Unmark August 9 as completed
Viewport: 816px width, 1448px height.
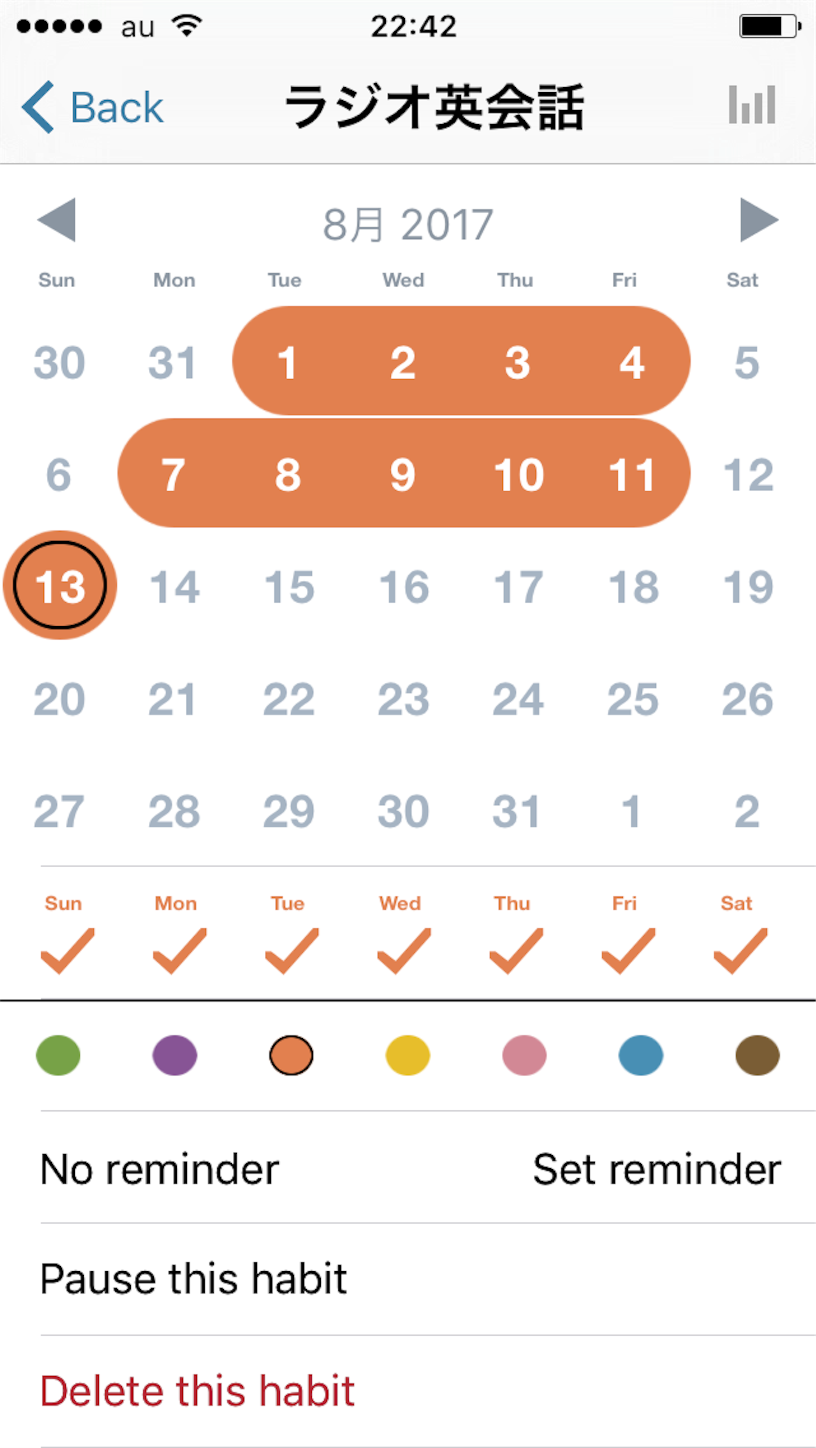403,474
